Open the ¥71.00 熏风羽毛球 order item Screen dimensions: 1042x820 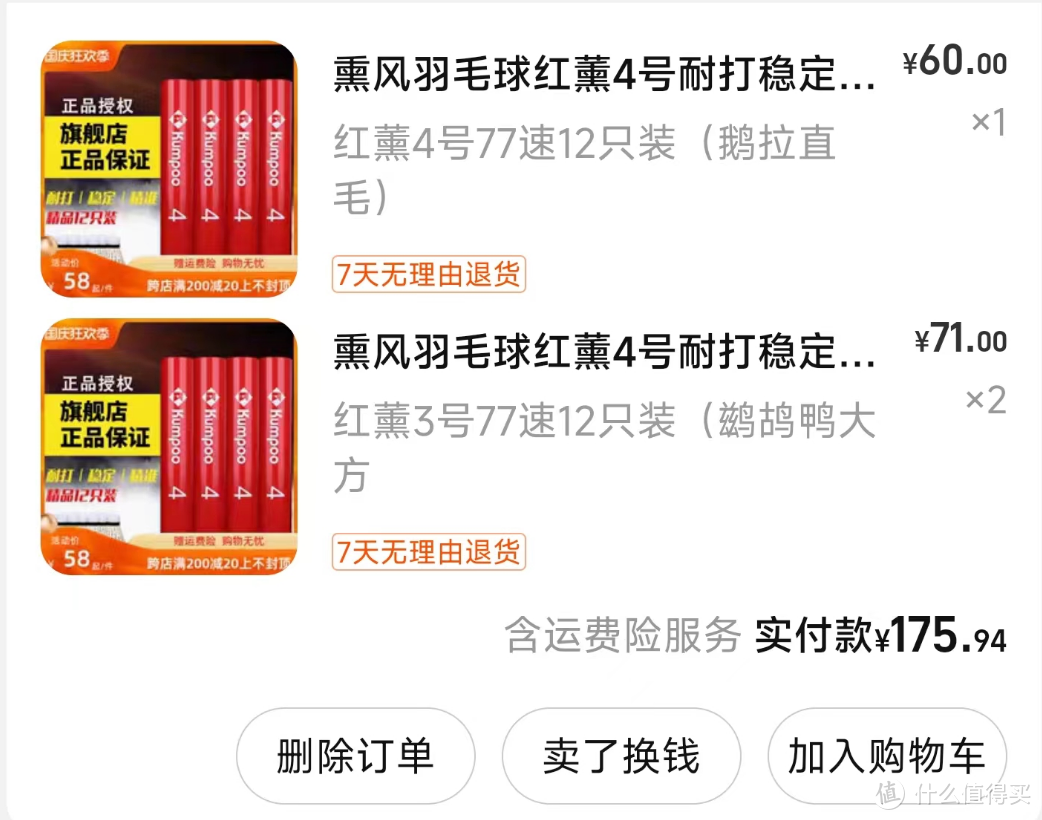[604, 352]
